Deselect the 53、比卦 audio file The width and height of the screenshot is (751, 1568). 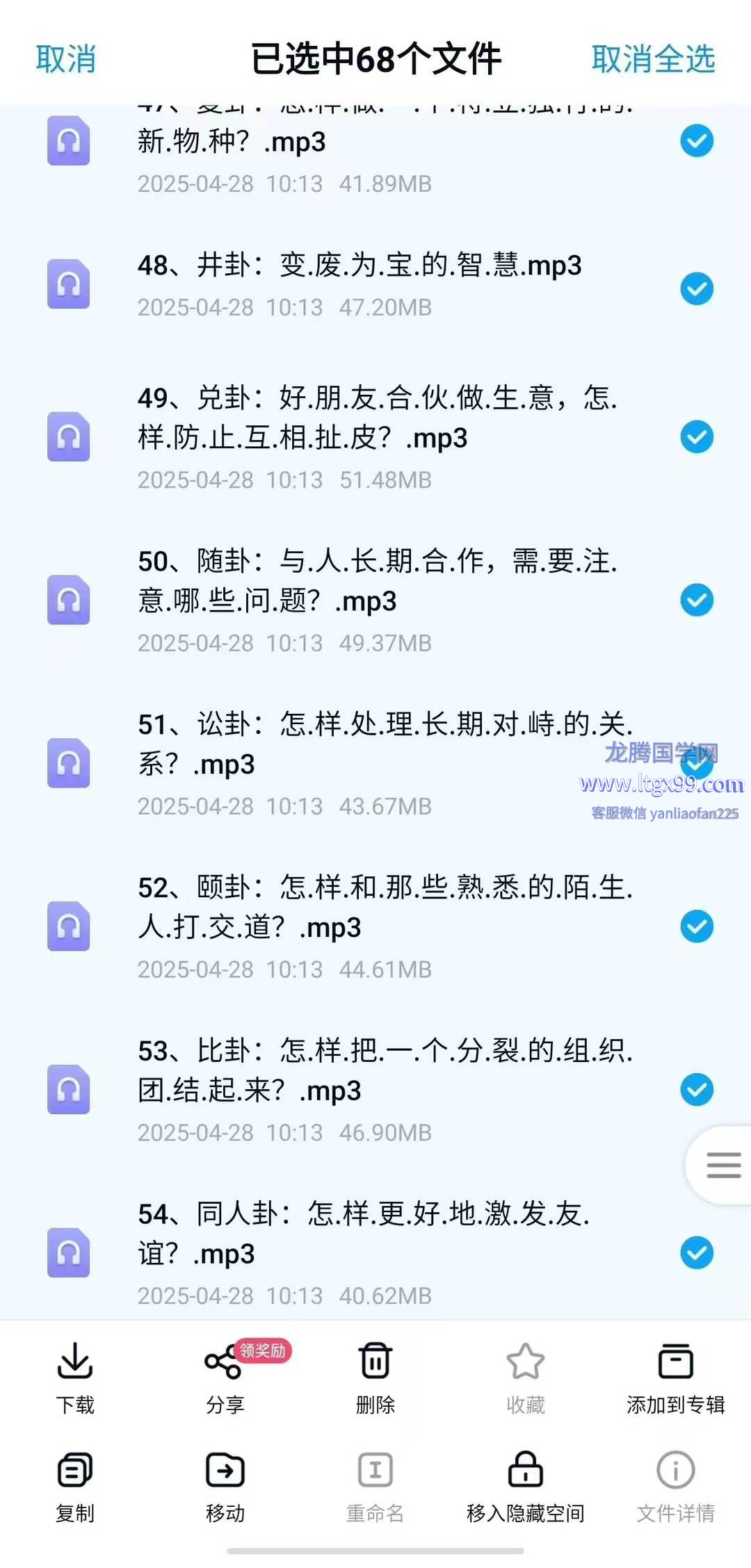pos(697,1089)
